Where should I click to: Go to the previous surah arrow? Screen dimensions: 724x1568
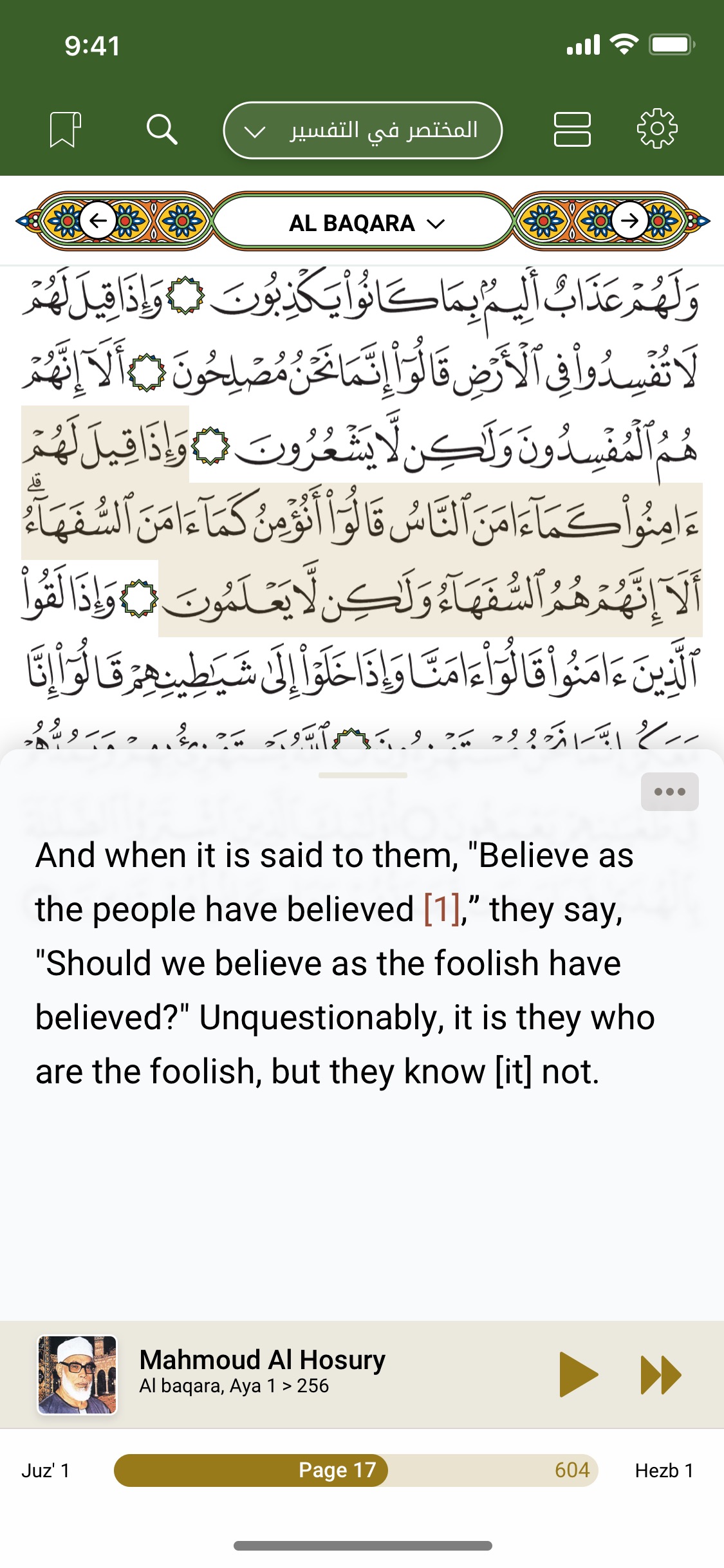[98, 221]
